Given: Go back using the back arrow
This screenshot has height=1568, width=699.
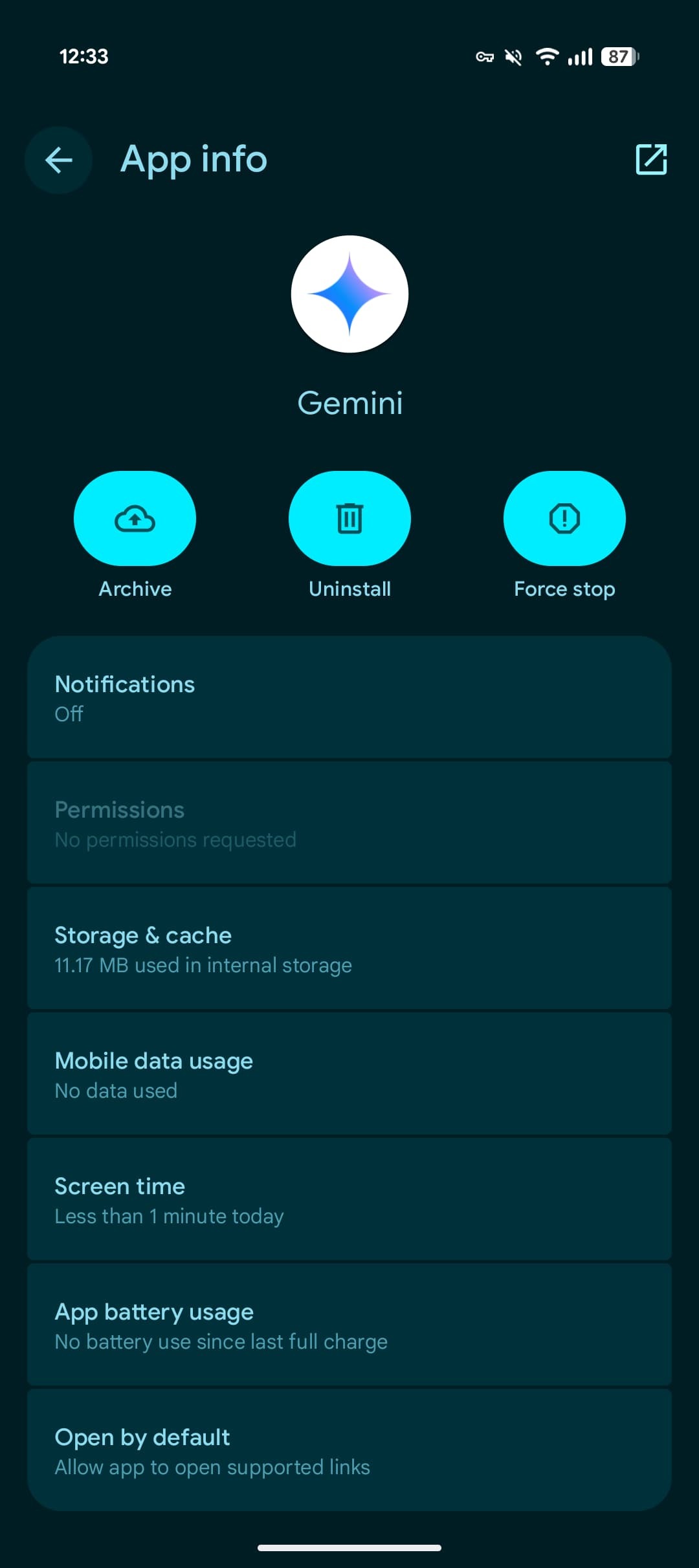Looking at the screenshot, I should (x=58, y=160).
